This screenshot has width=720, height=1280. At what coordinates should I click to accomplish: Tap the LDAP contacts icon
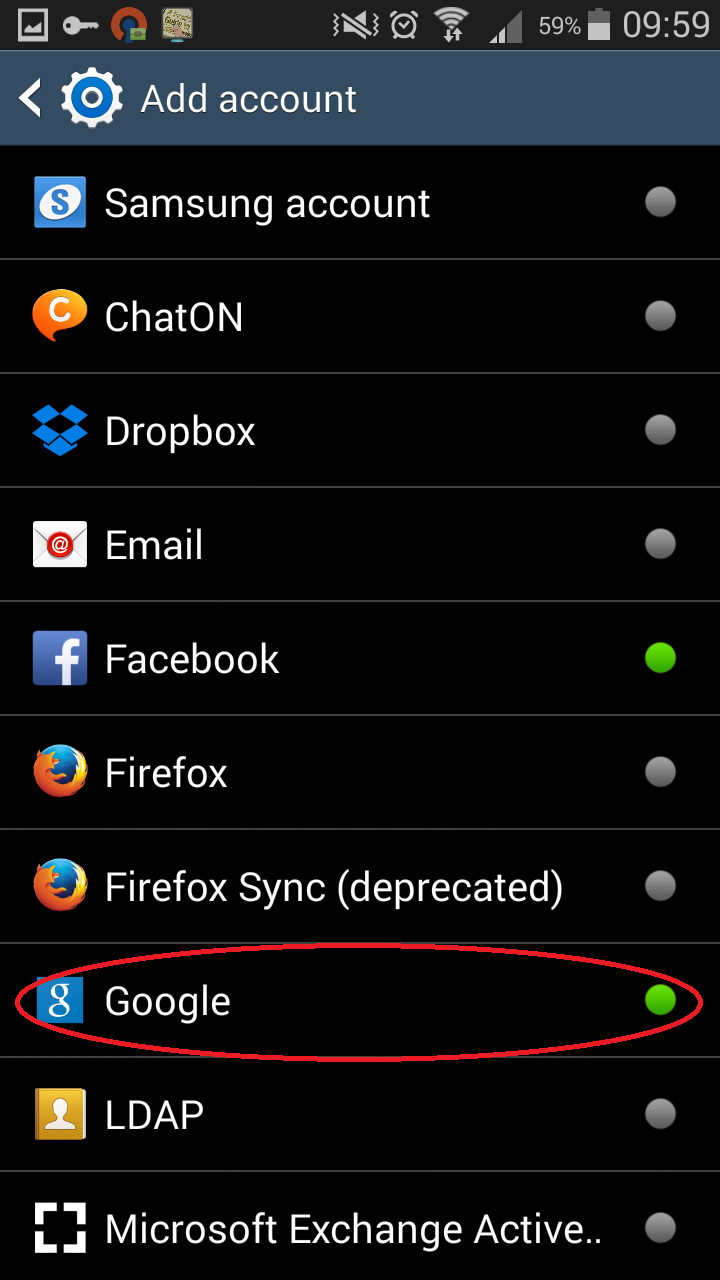[57, 1114]
